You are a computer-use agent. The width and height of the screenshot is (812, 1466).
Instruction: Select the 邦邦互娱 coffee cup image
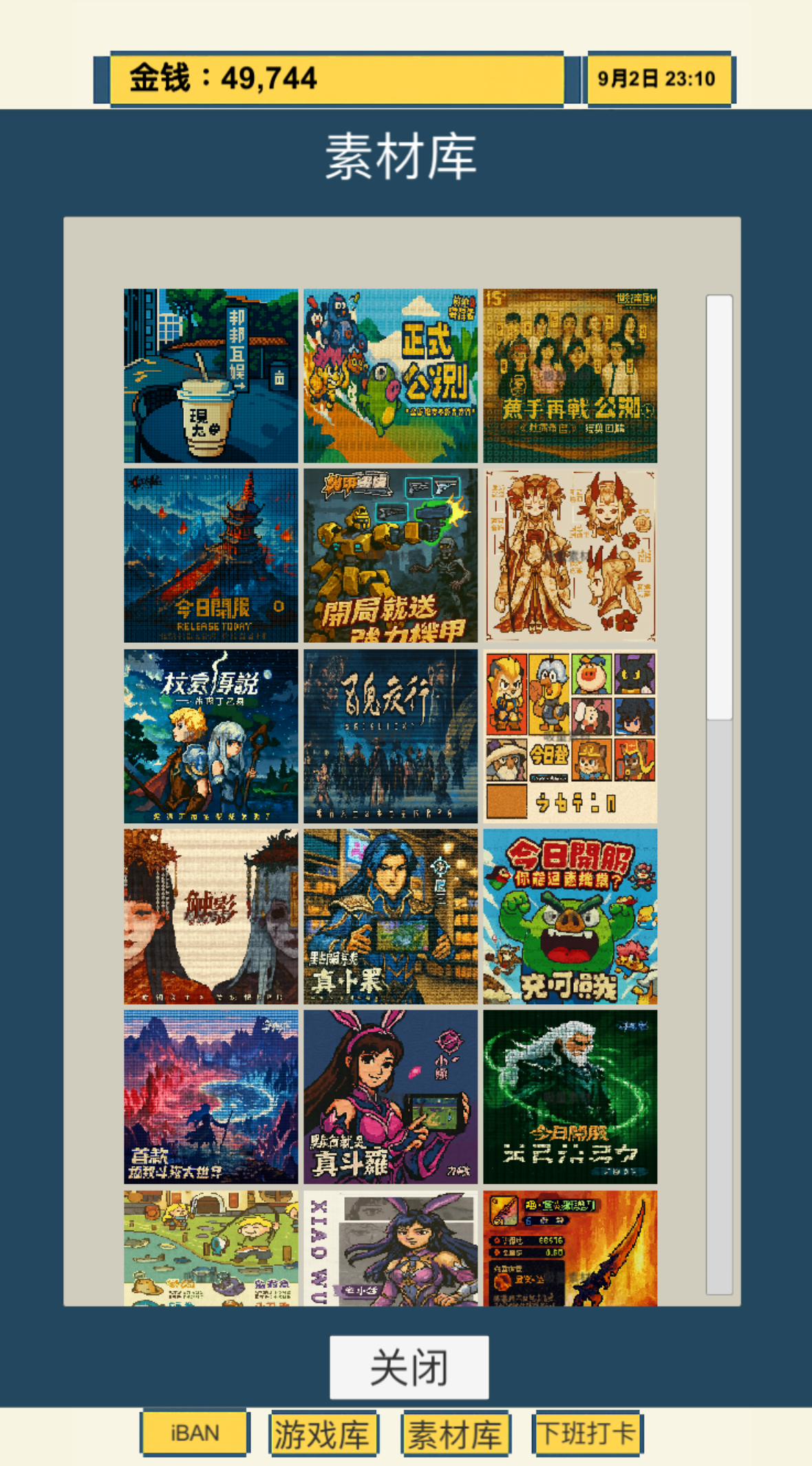pyautogui.click(x=211, y=376)
